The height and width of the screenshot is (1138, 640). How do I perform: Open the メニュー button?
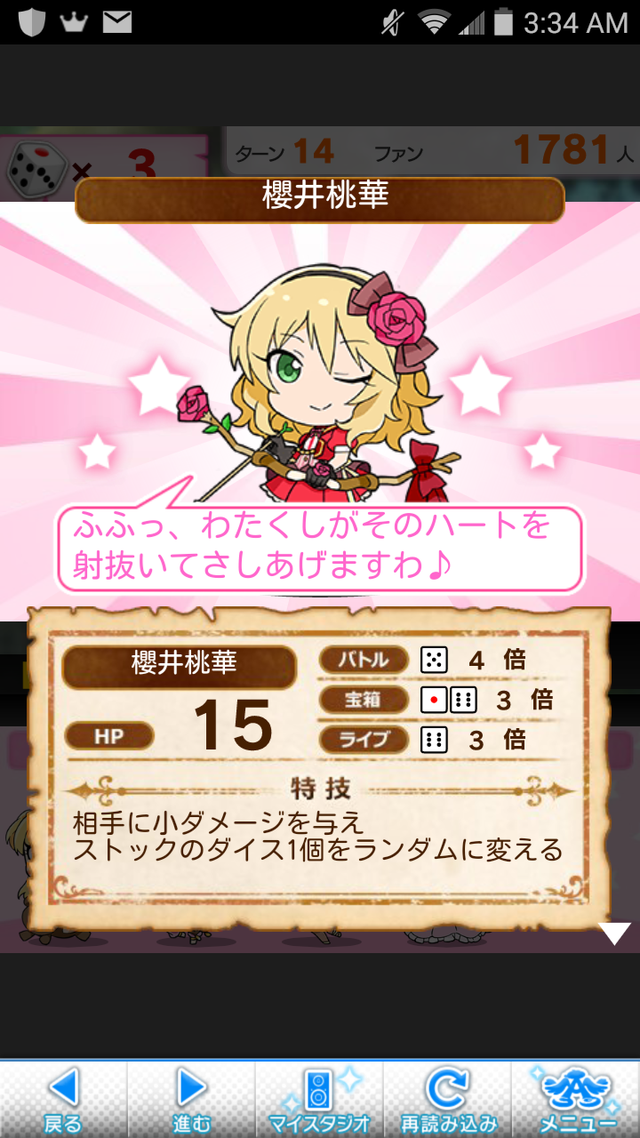point(576,1099)
